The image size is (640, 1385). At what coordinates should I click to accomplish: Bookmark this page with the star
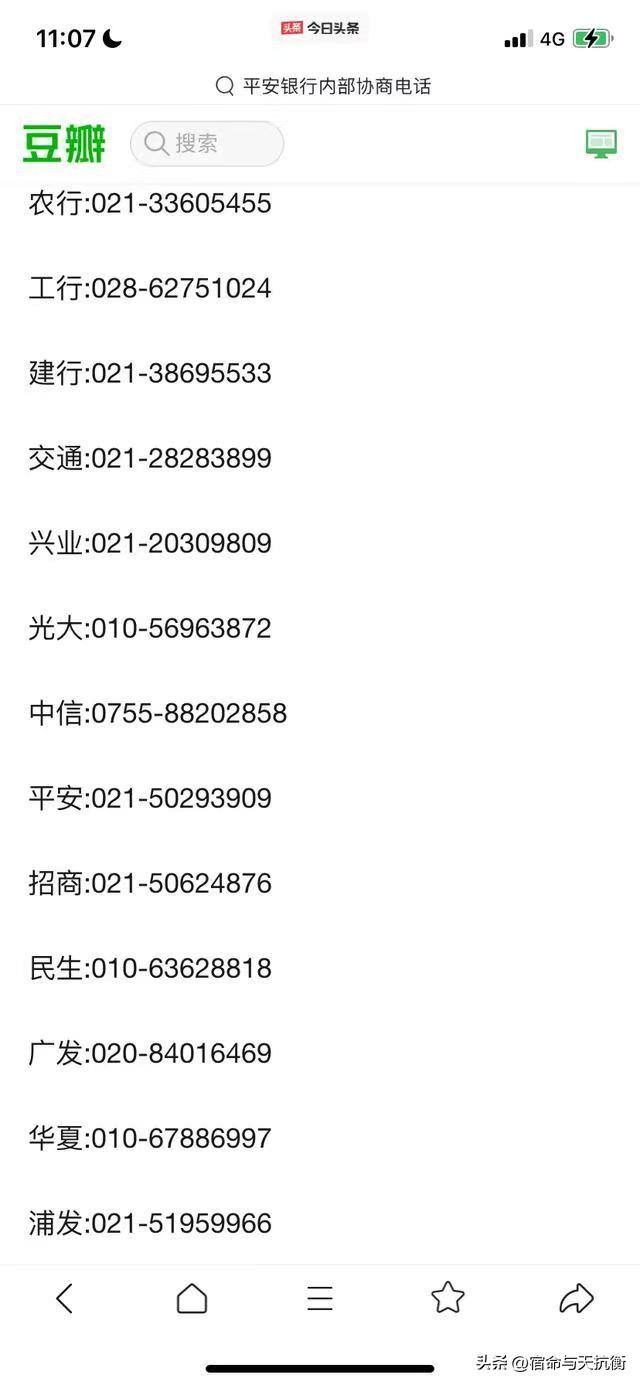pyautogui.click(x=448, y=1297)
